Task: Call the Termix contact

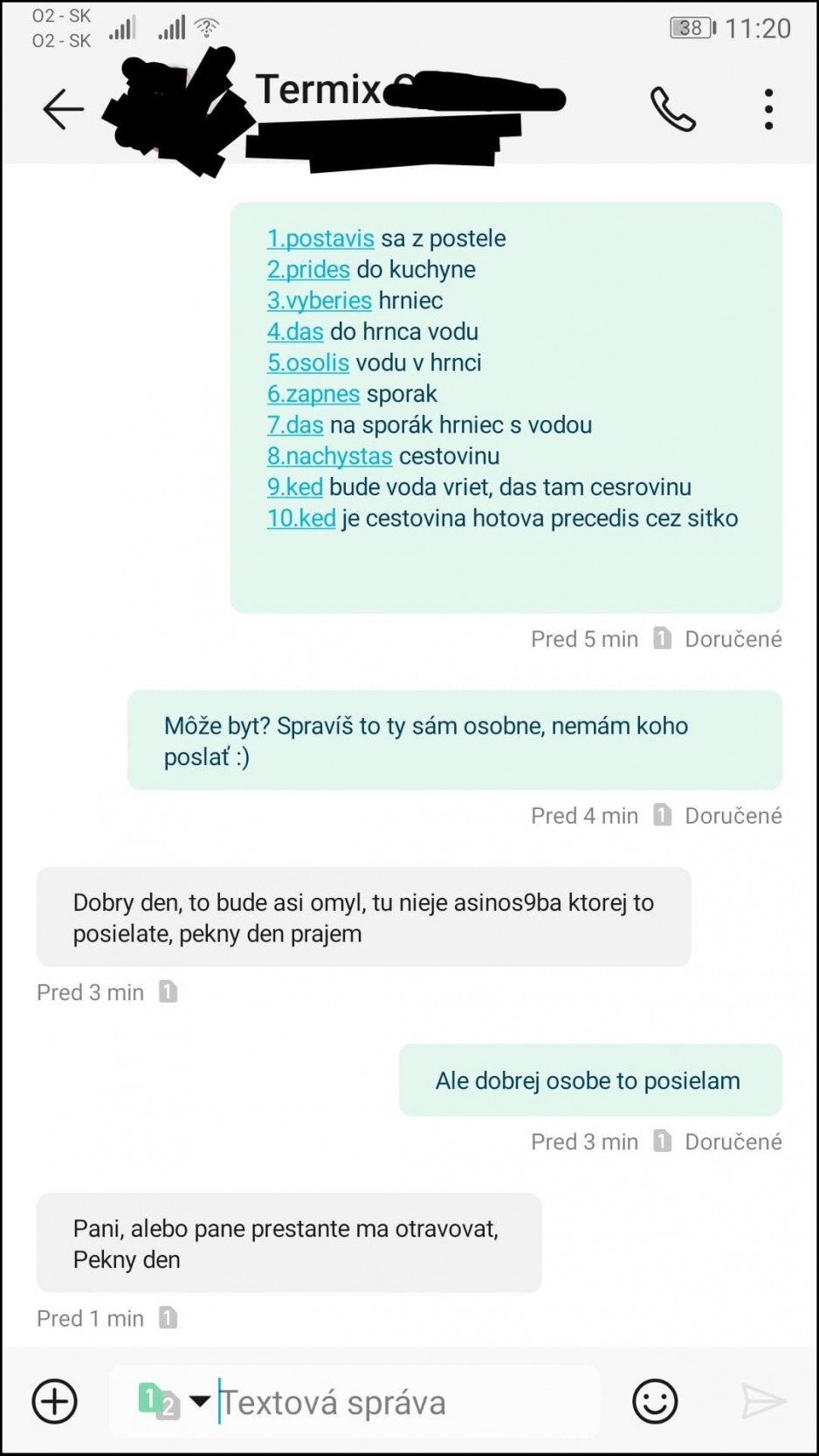Action: pyautogui.click(x=673, y=109)
